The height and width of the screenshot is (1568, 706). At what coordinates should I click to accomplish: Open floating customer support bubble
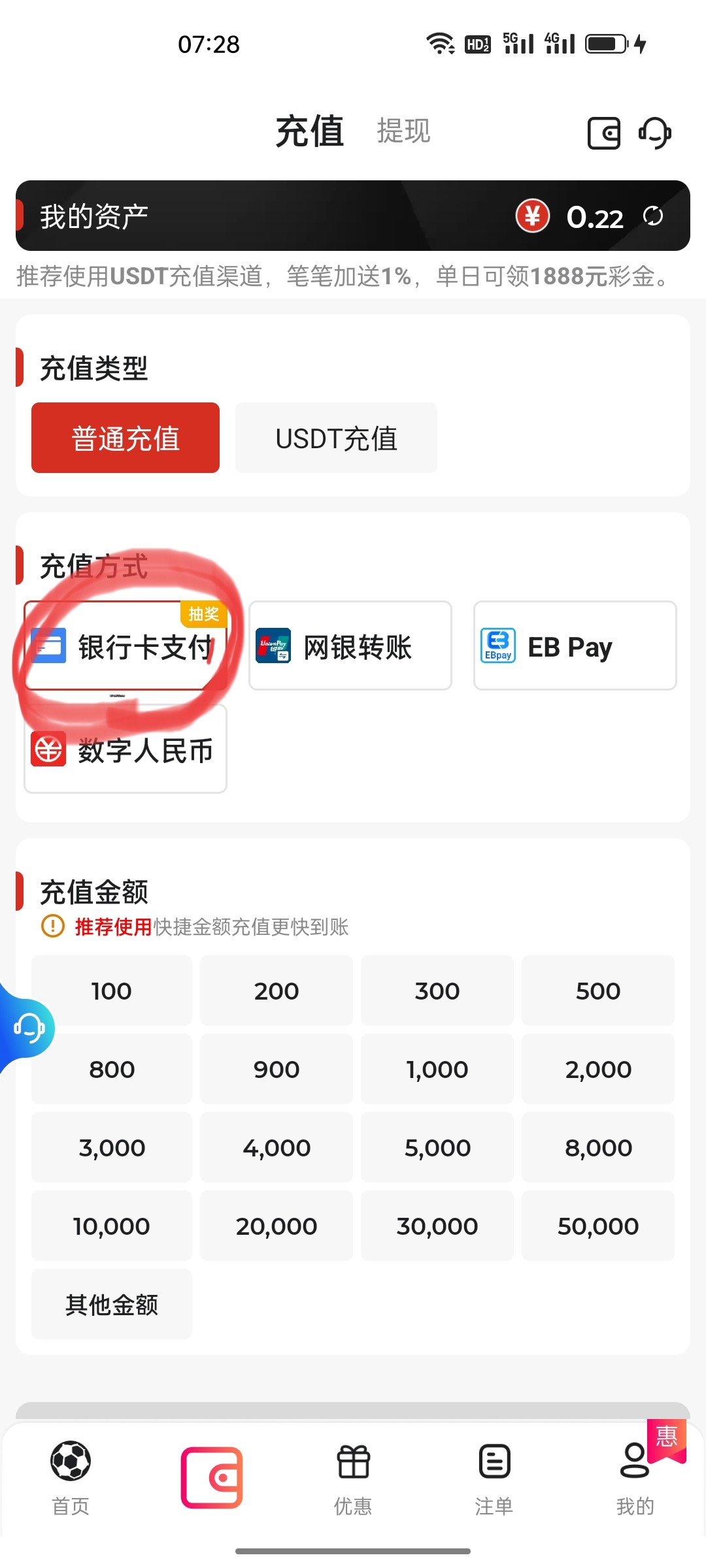point(28,1028)
